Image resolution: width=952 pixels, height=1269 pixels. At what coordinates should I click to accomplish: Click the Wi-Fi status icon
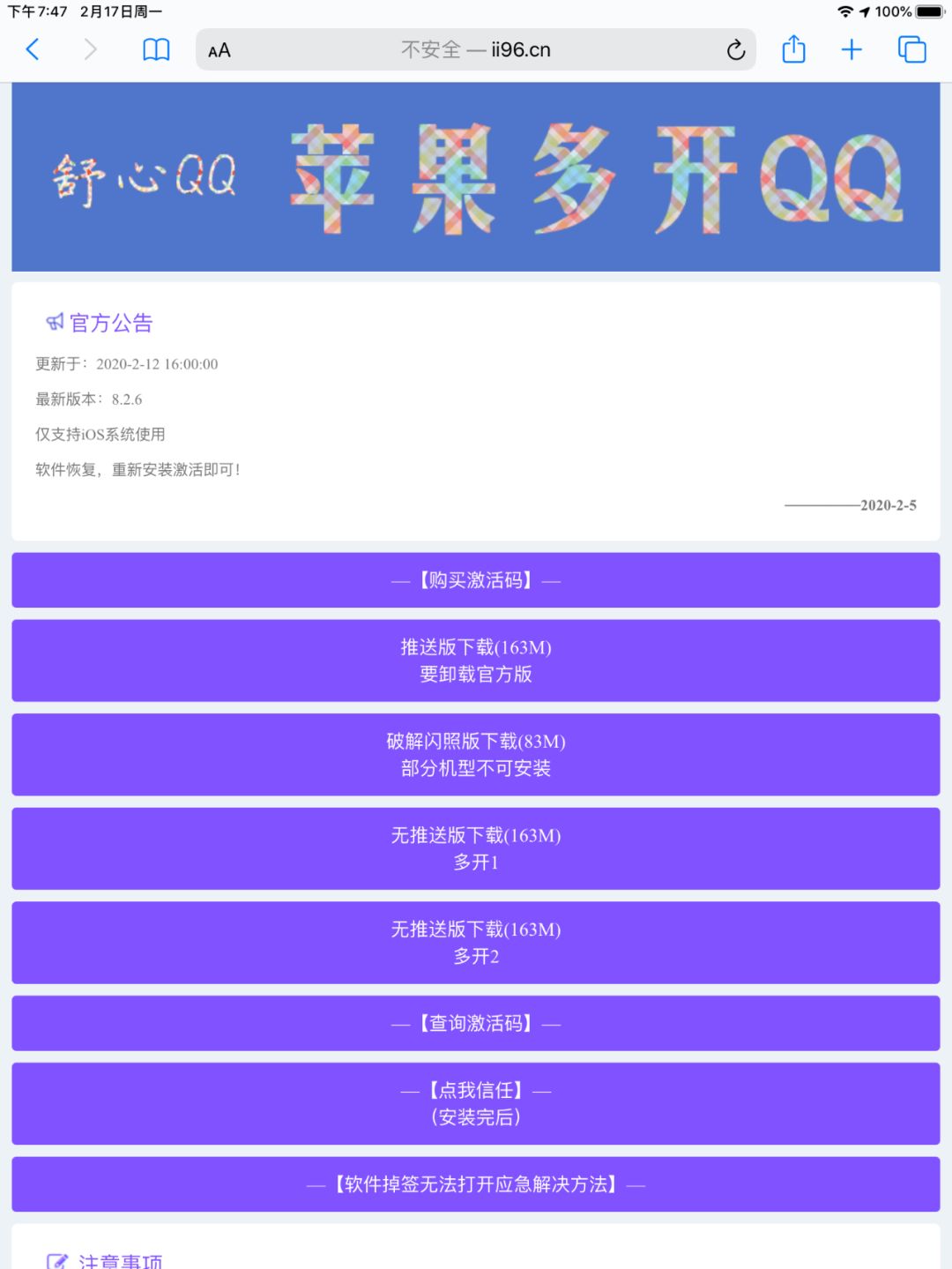pyautogui.click(x=844, y=12)
